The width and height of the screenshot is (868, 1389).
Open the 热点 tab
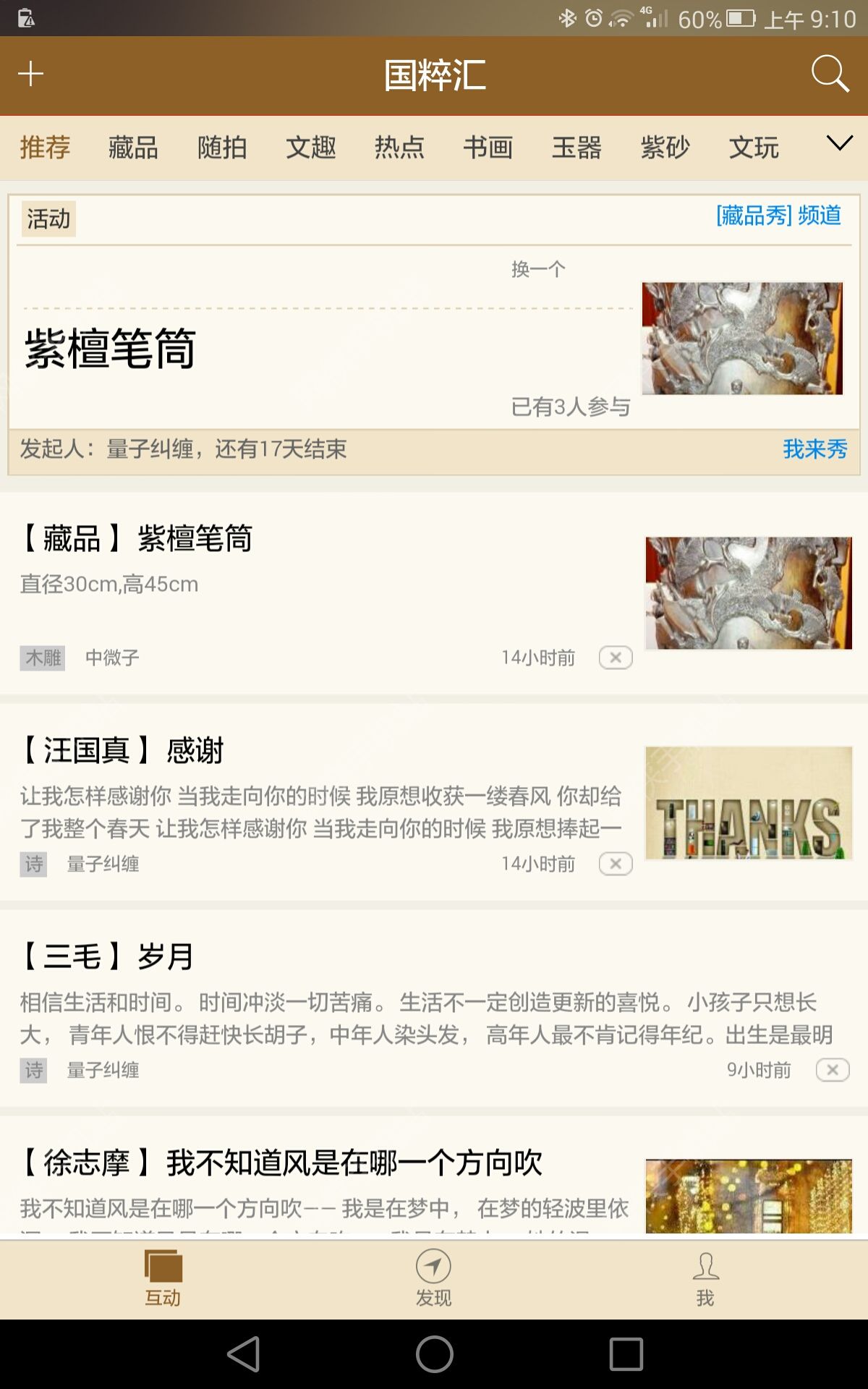tap(399, 148)
